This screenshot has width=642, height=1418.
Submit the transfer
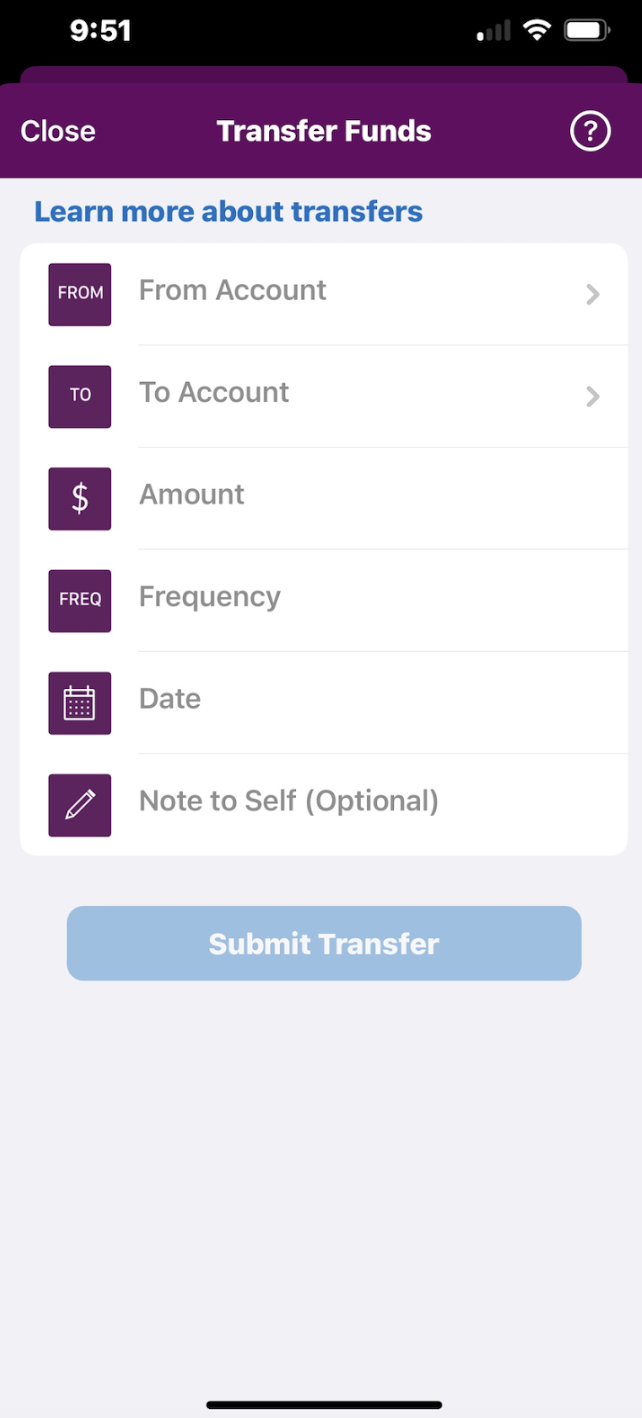(323, 944)
